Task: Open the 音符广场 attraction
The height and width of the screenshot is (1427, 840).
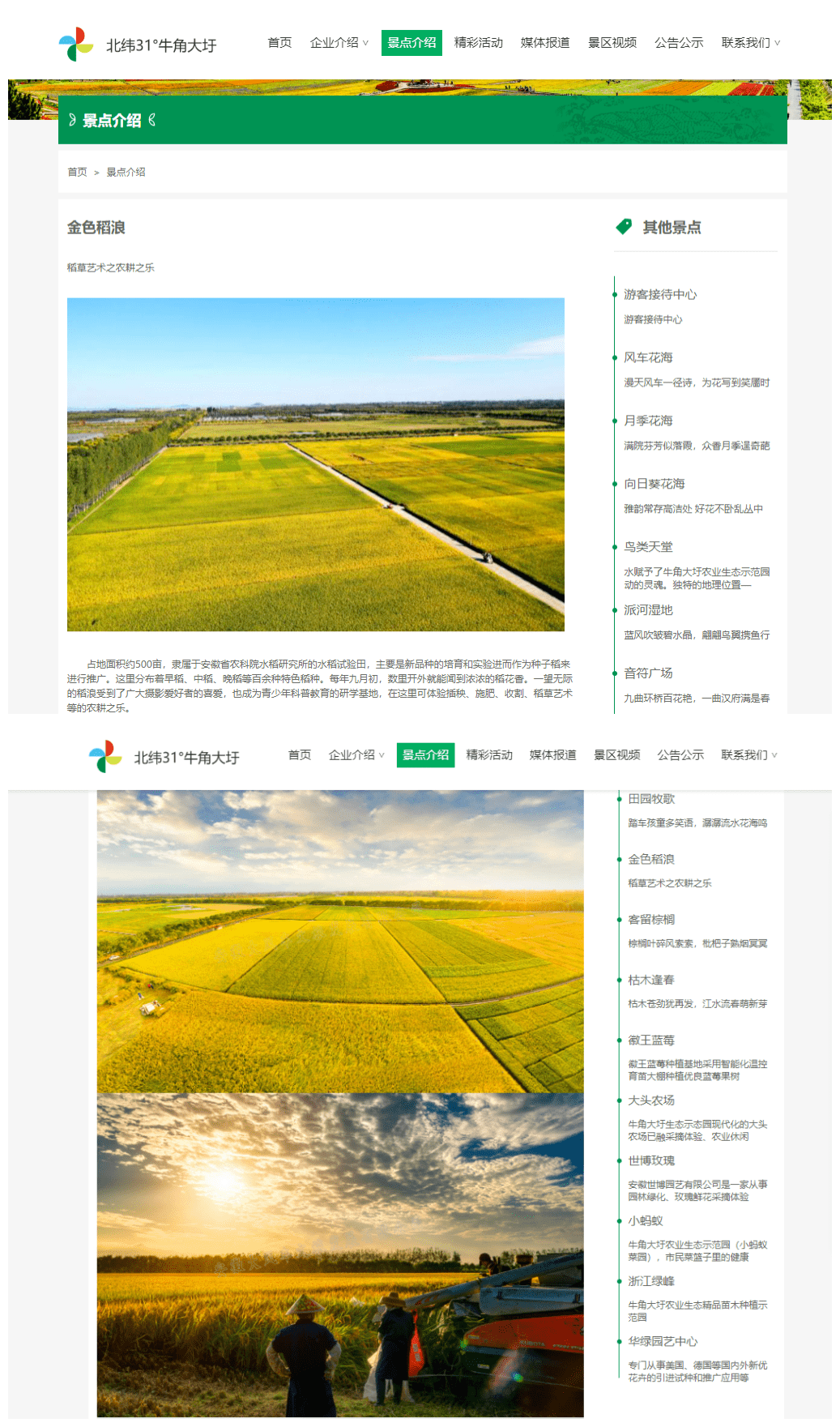Action: [648, 673]
